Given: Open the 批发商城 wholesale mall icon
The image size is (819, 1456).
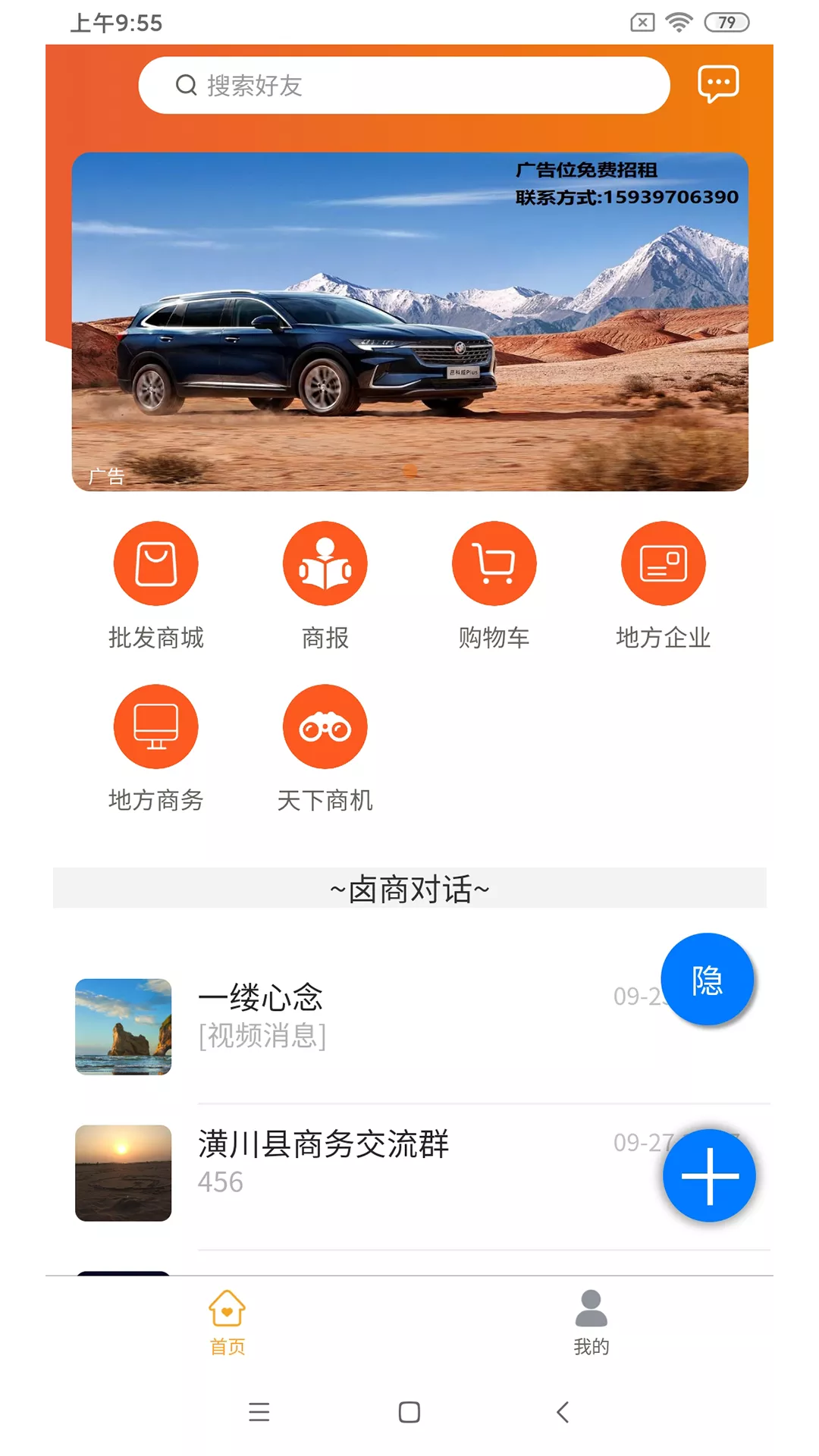Looking at the screenshot, I should pos(155,563).
